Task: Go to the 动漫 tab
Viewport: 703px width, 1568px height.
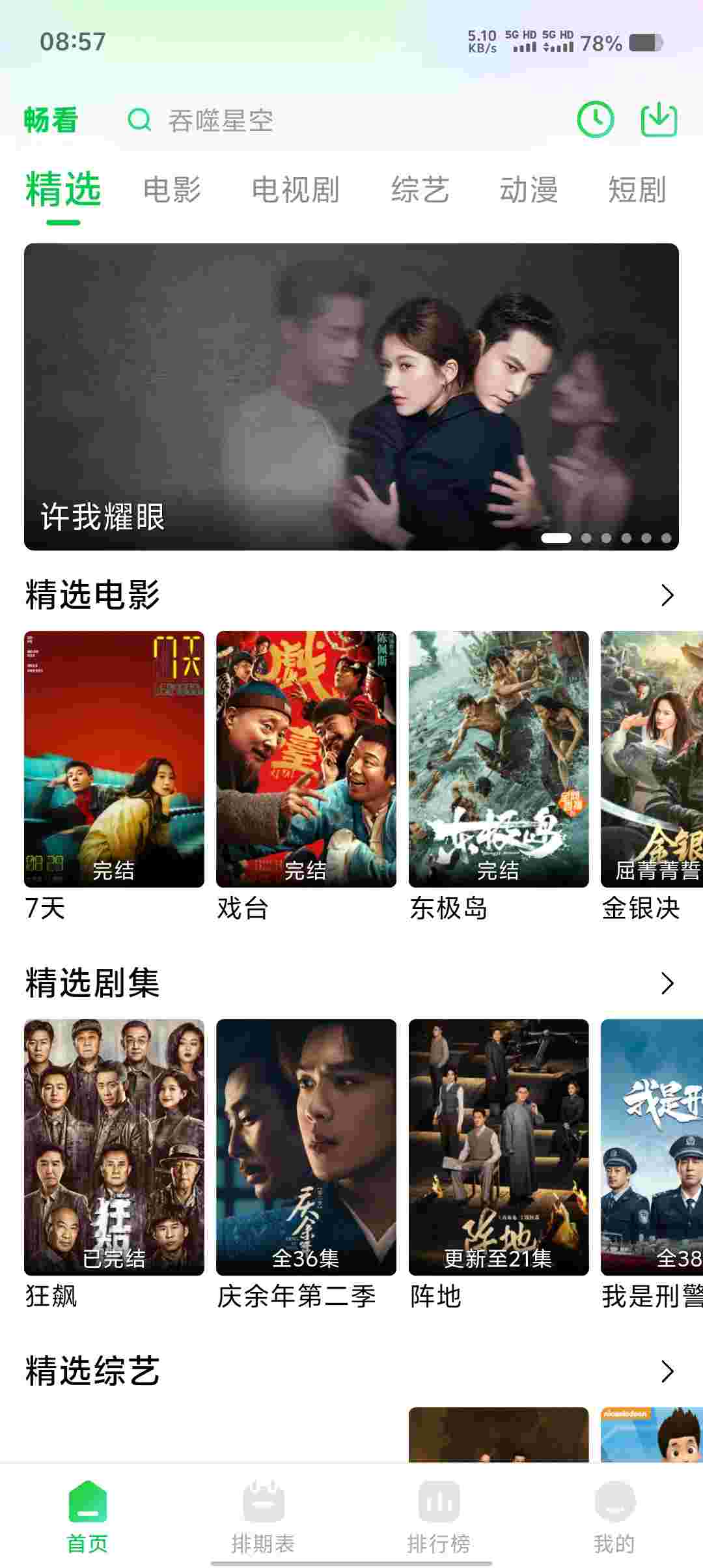Action: 529,190
